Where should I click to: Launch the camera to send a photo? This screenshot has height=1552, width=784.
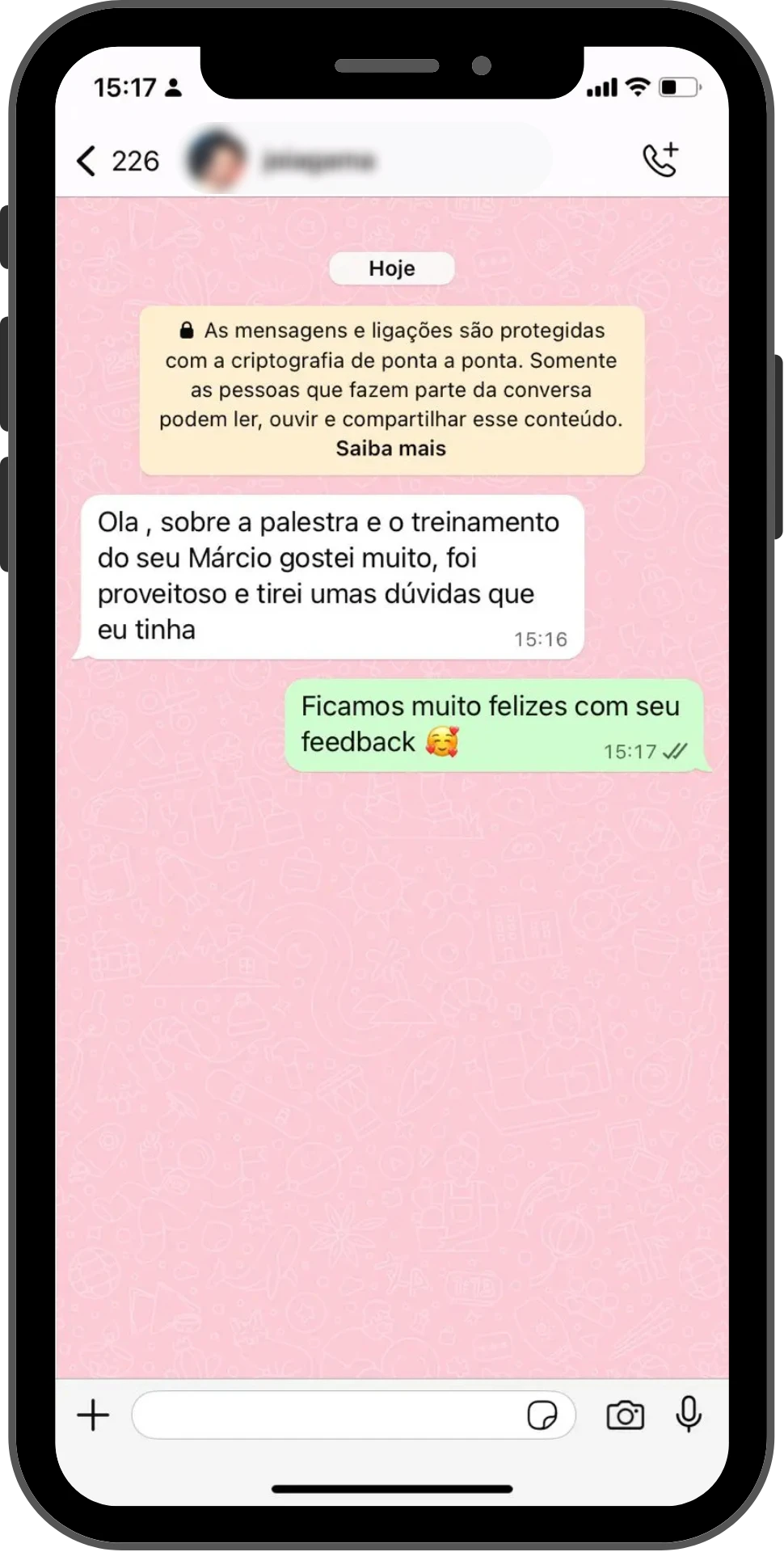625,1415
